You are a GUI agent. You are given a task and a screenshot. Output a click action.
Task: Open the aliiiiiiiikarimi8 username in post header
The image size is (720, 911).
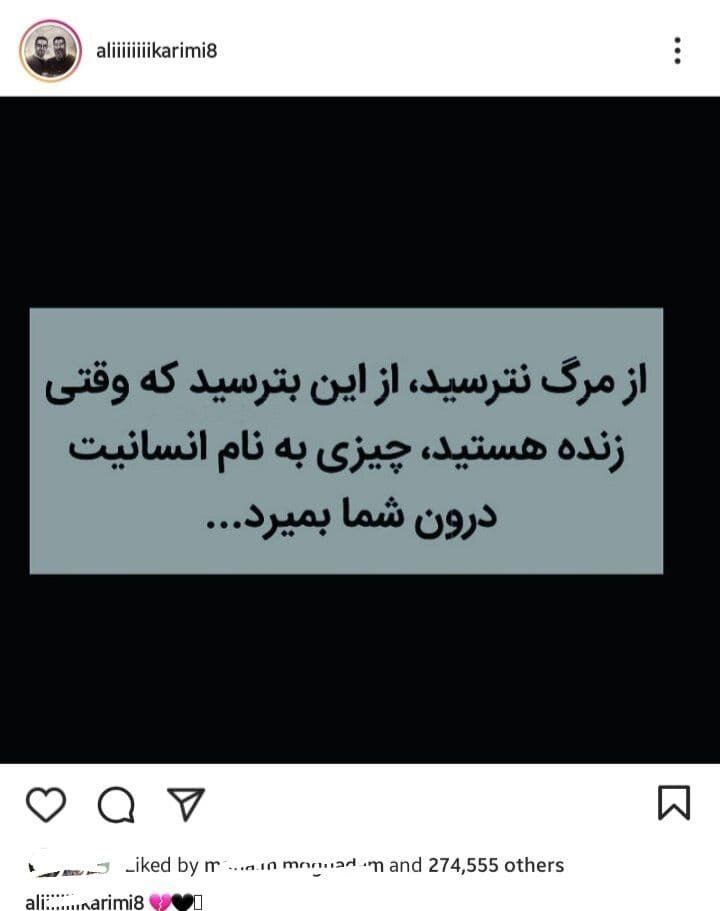pos(155,51)
